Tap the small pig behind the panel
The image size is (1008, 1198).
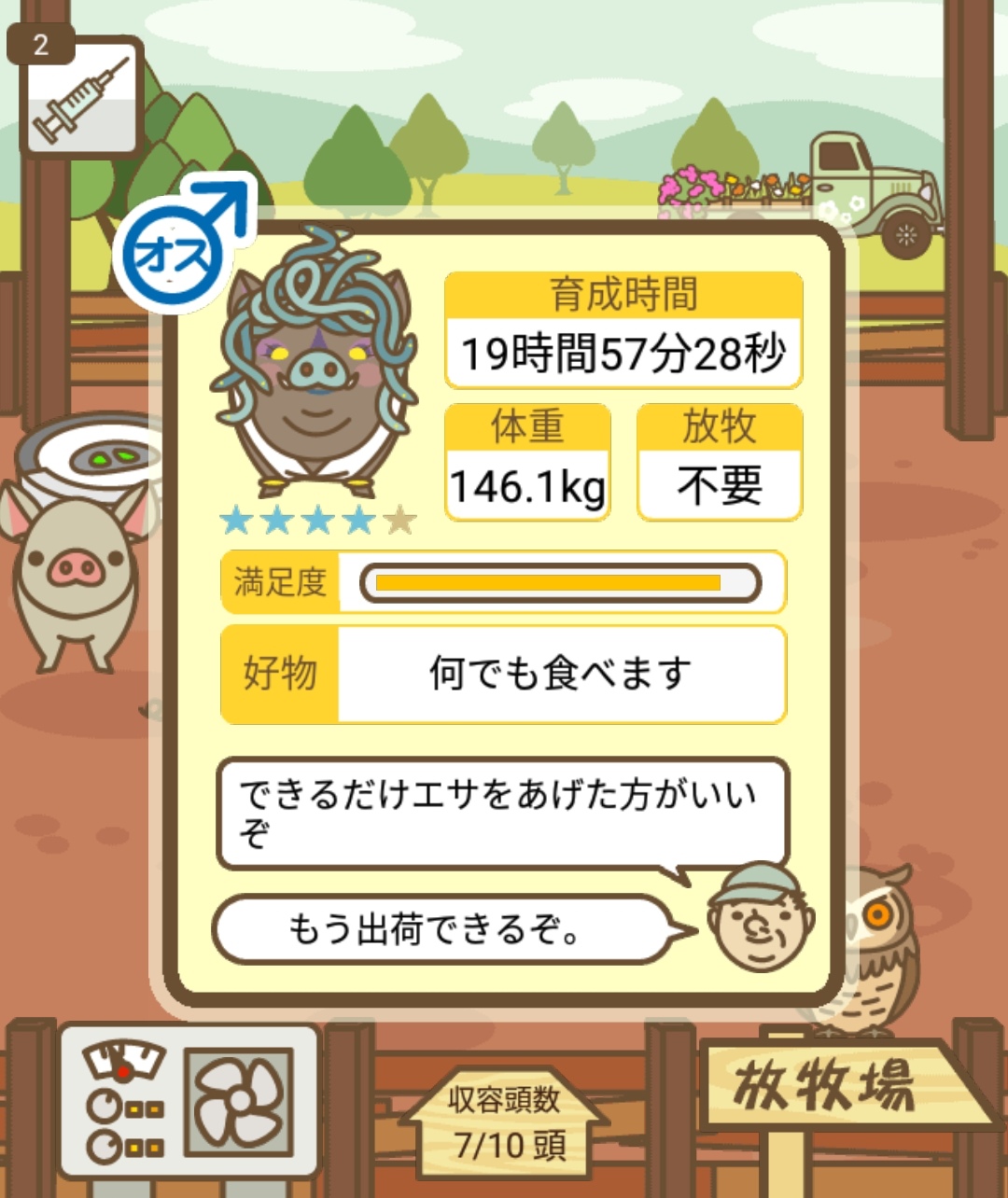point(75,569)
